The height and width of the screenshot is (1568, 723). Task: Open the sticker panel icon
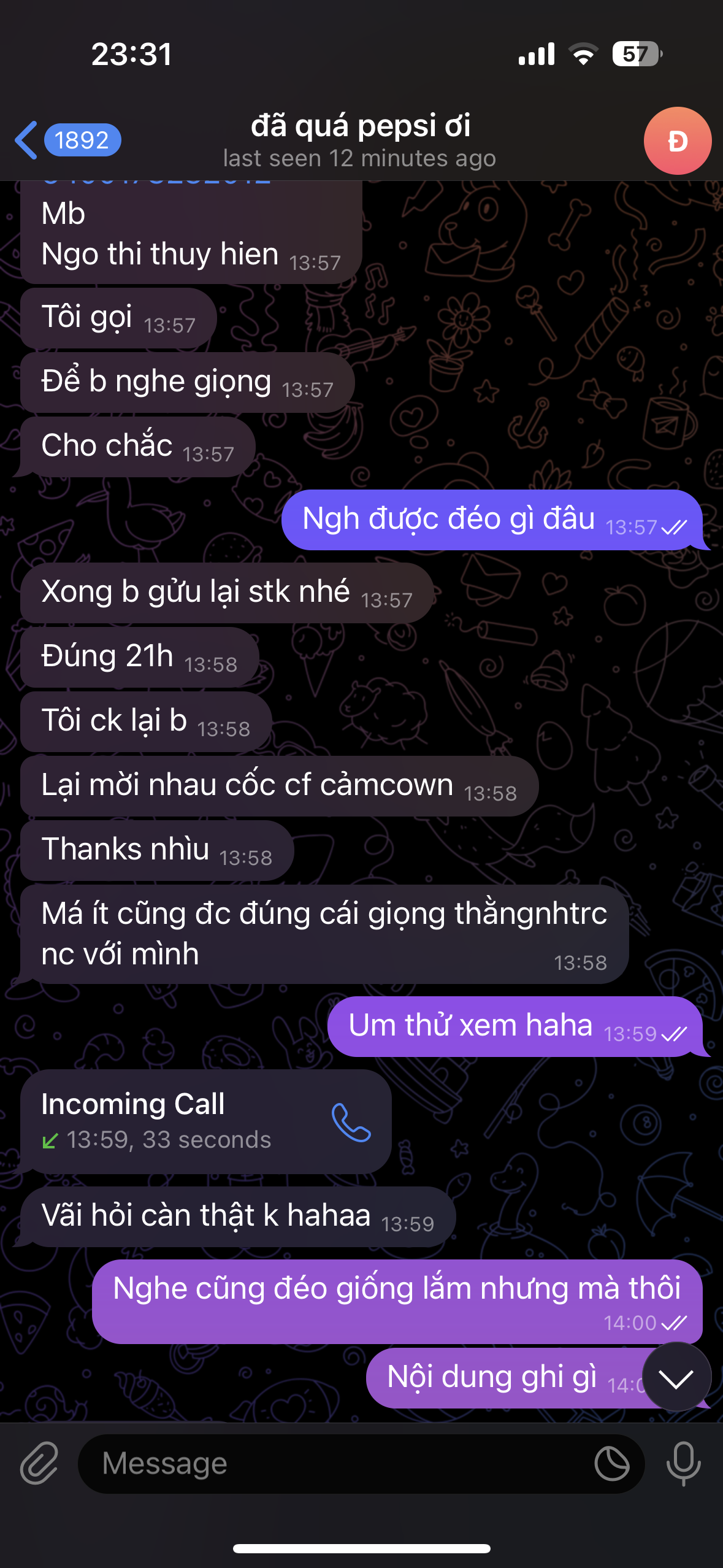(x=611, y=1464)
